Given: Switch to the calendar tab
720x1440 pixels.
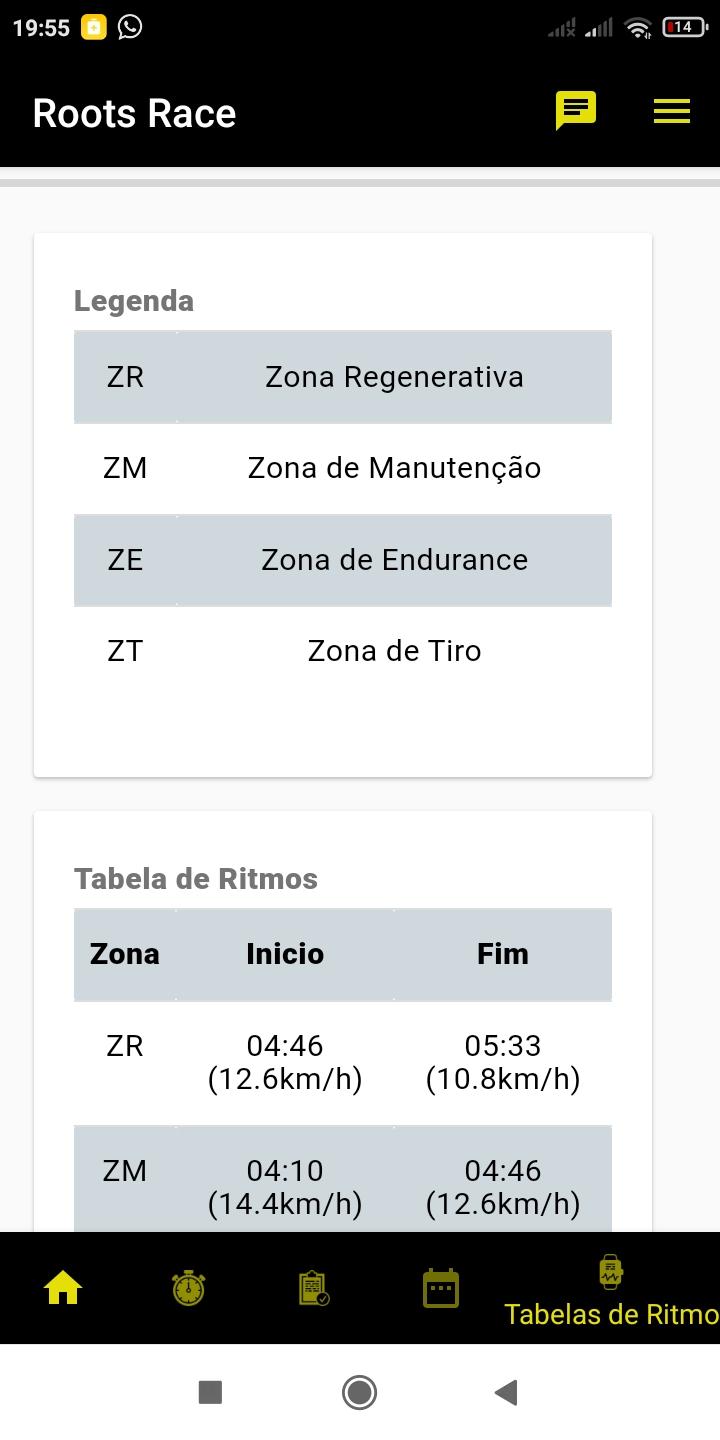Looking at the screenshot, I should (x=440, y=1288).
